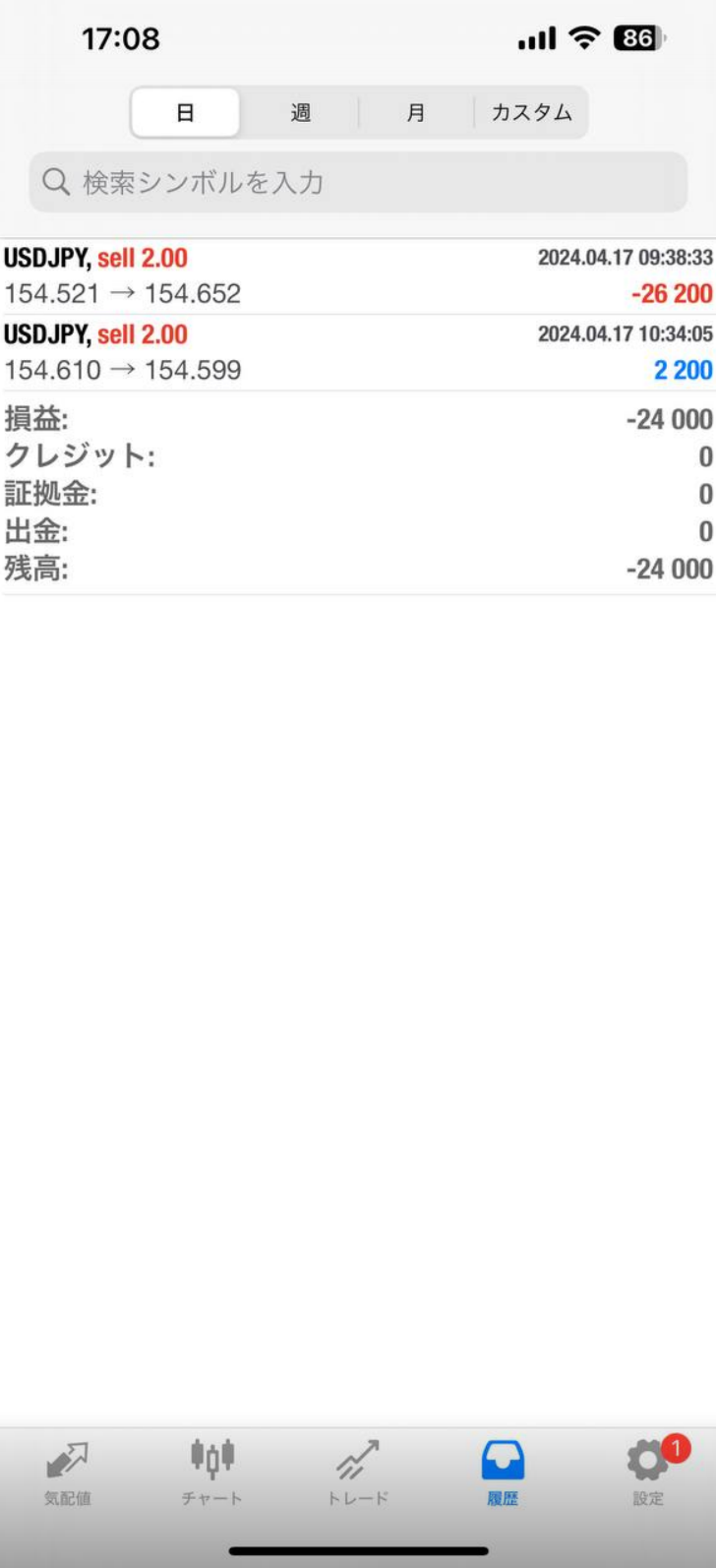716x1568 pixels.
Task: Go to the 気配値 quotes tab
Action: point(68,1473)
